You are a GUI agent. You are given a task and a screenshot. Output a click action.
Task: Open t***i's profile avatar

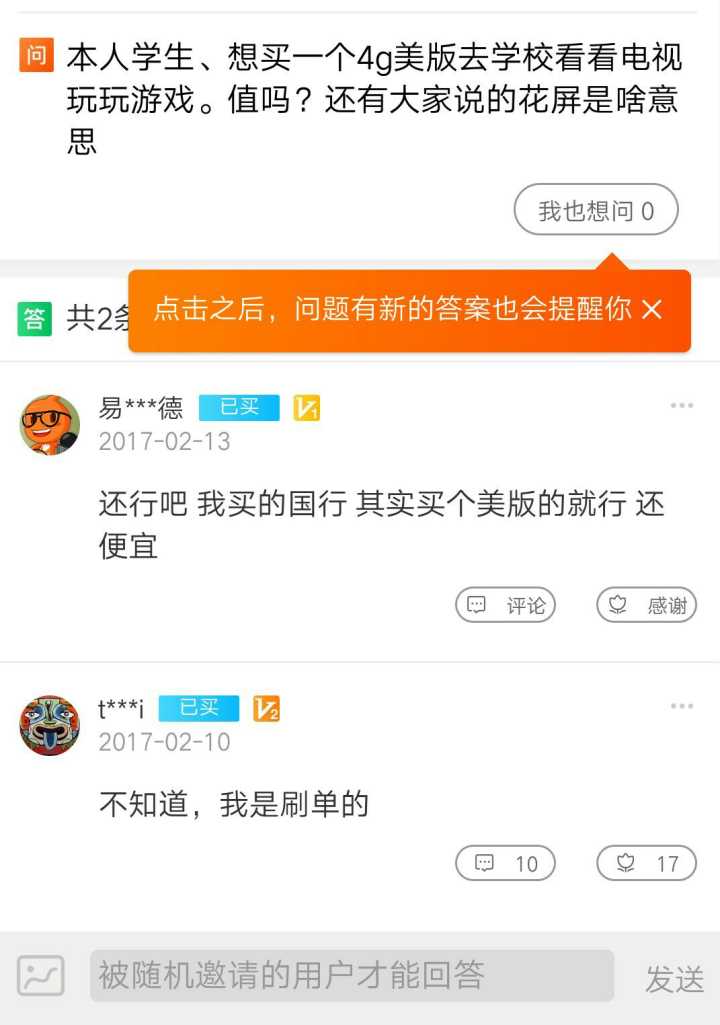[x=50, y=725]
